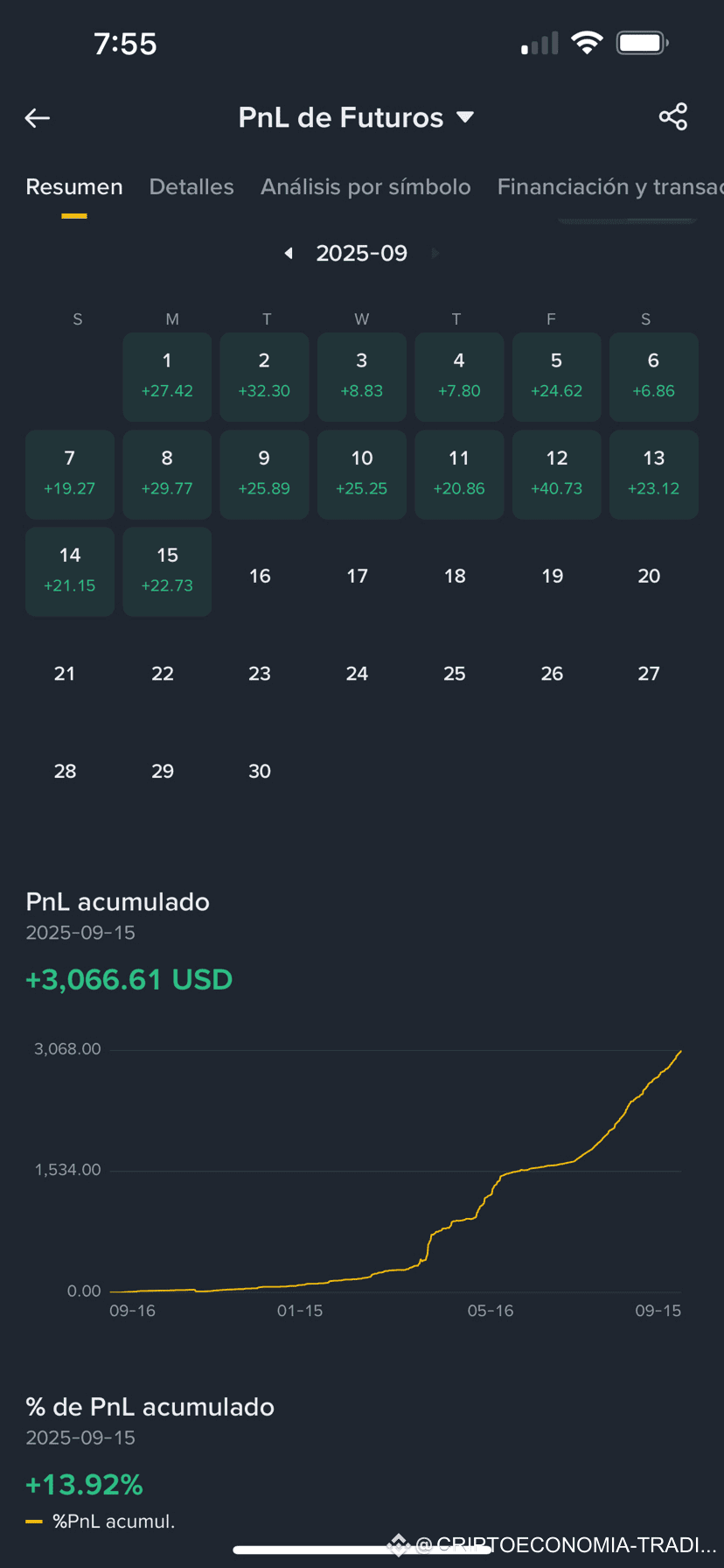This screenshot has height=1568, width=724.
Task: Switch to the Financiación y transacciones tab
Action: (610, 186)
